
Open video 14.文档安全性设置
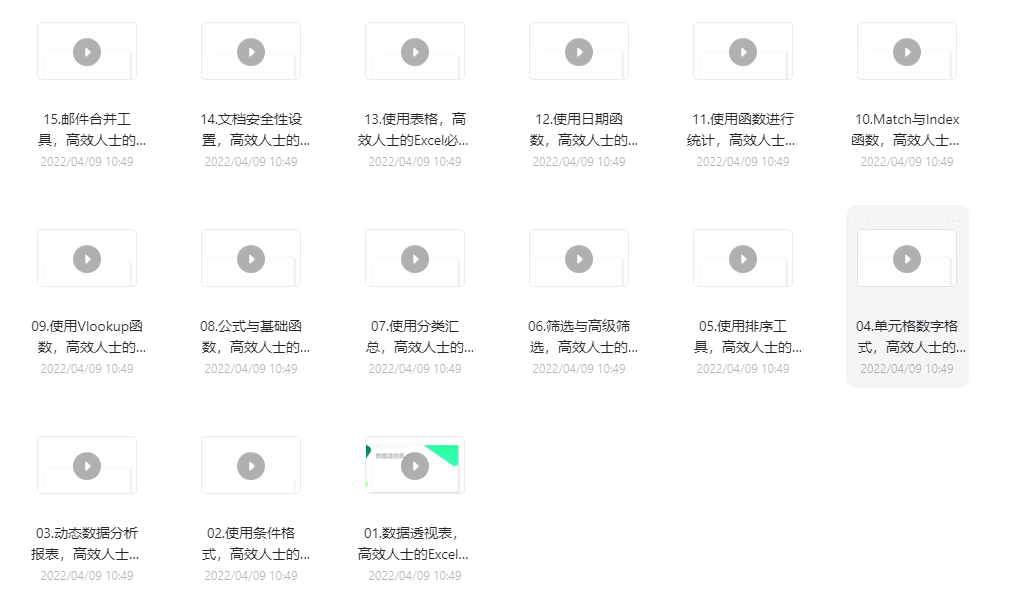click(x=251, y=52)
